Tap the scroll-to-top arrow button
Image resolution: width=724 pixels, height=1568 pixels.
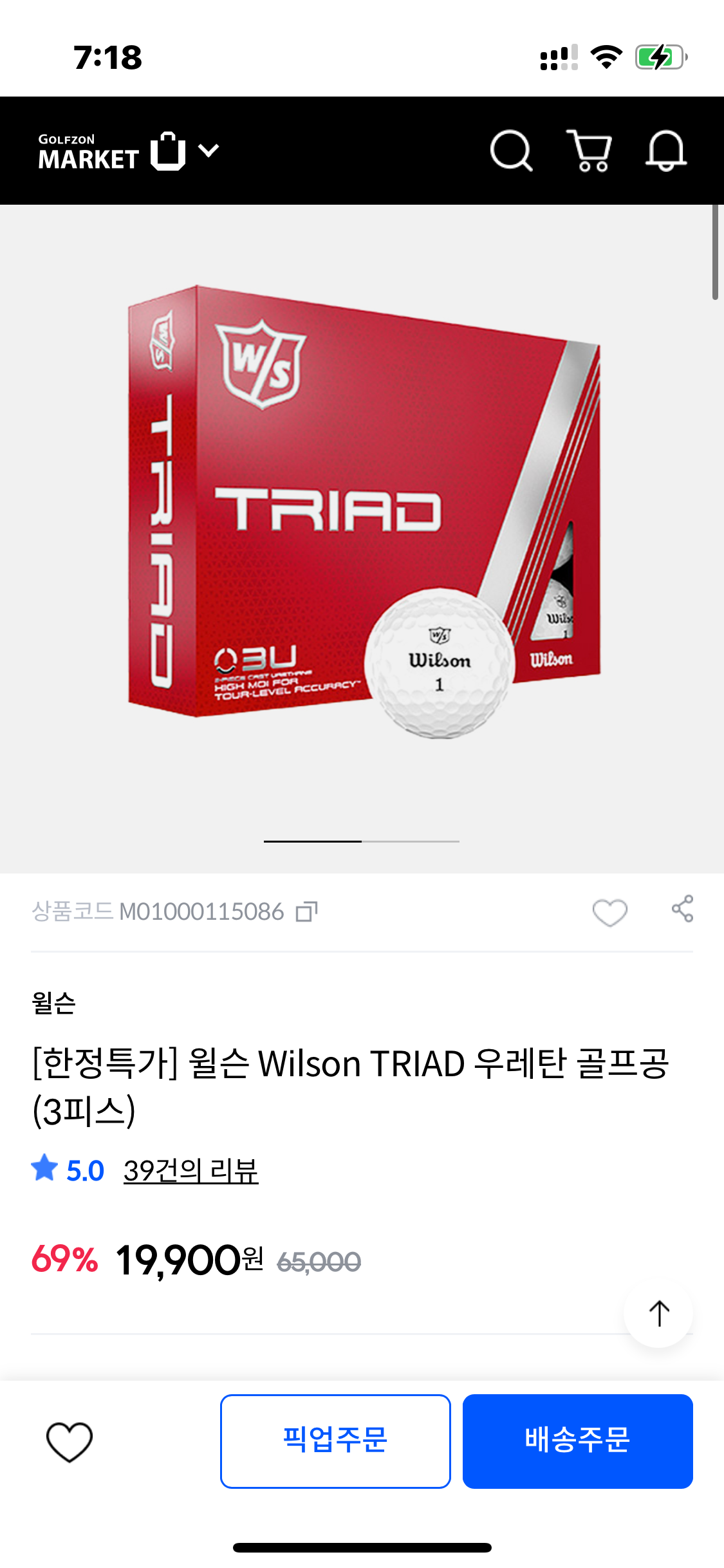click(x=658, y=1313)
